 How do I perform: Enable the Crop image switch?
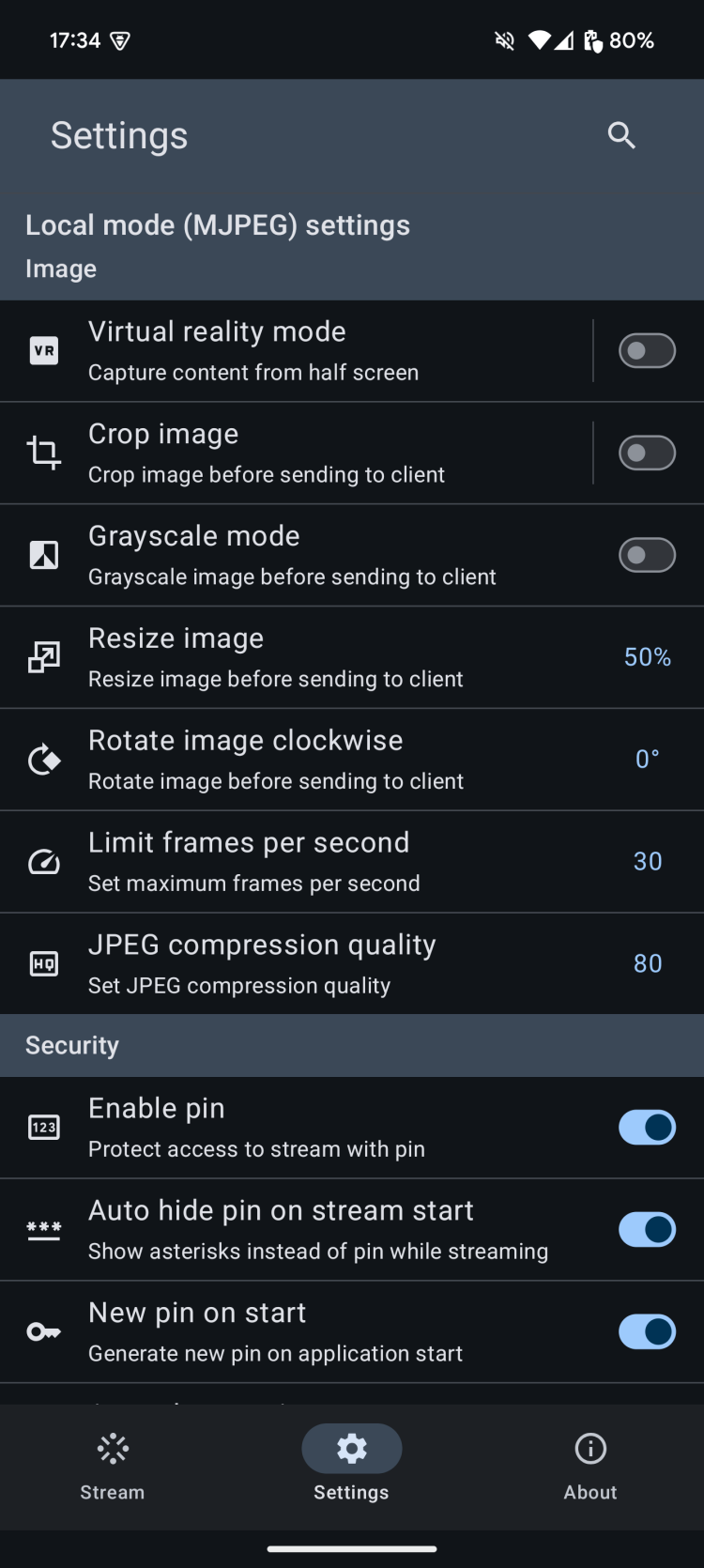click(647, 453)
